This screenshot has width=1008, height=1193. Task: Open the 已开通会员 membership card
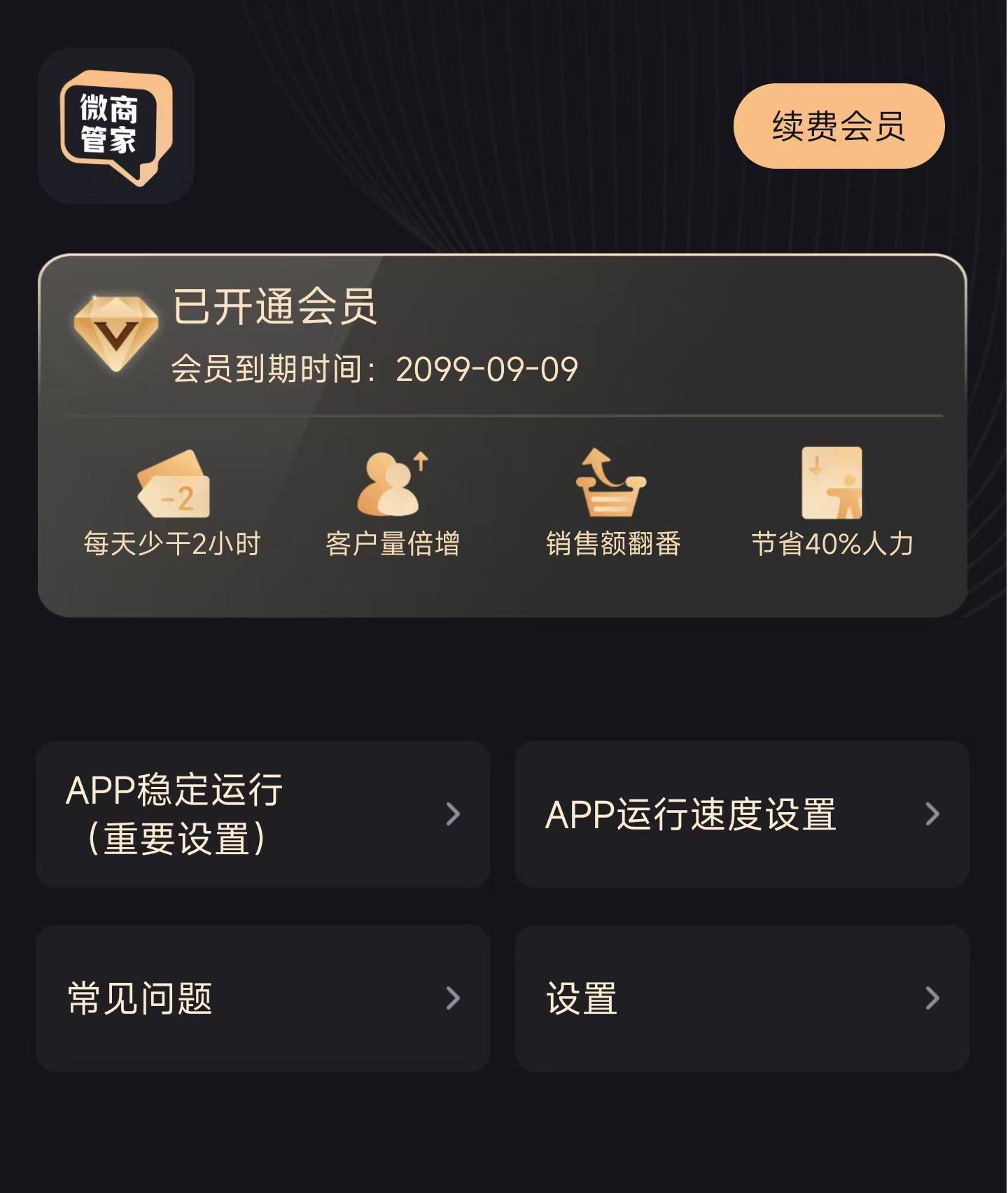(x=502, y=336)
